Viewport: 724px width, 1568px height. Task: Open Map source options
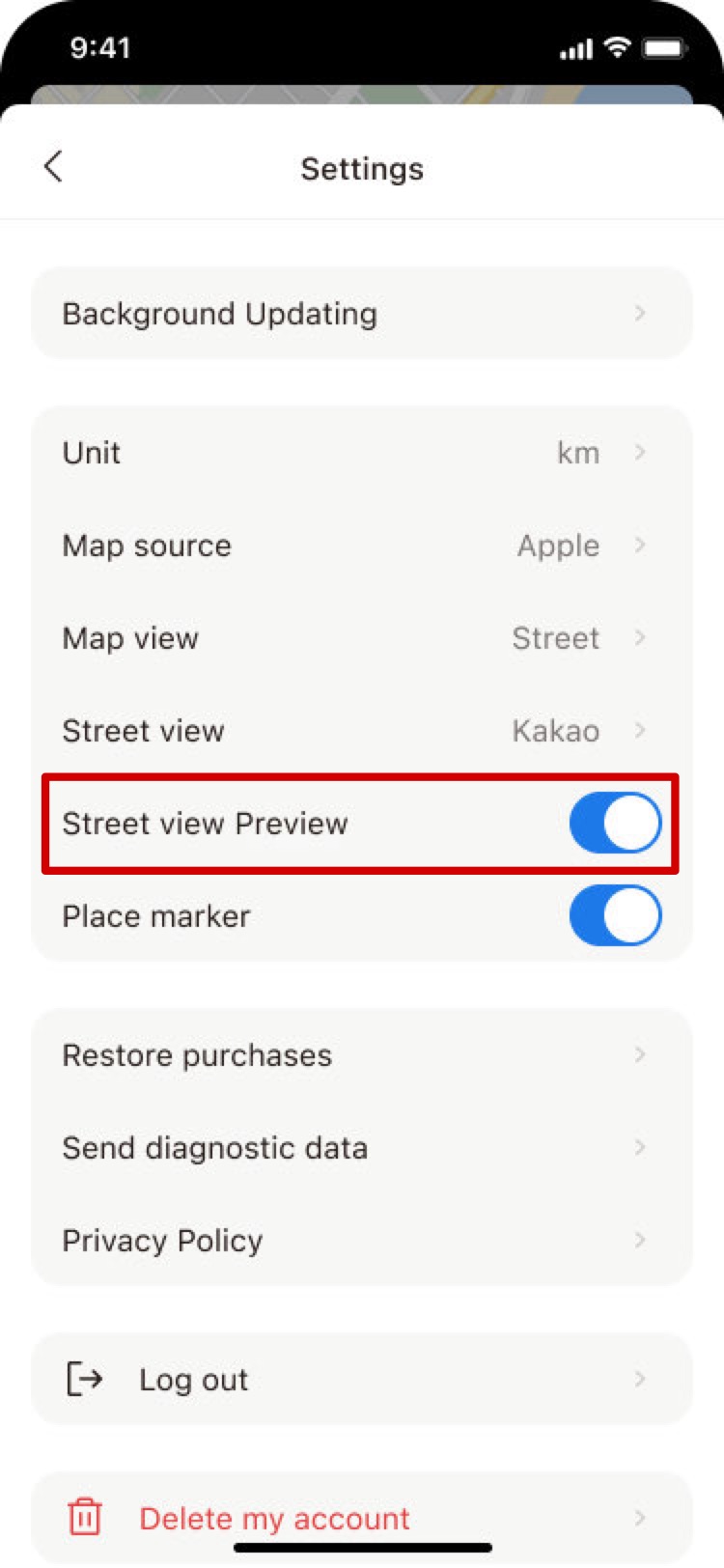(362, 546)
